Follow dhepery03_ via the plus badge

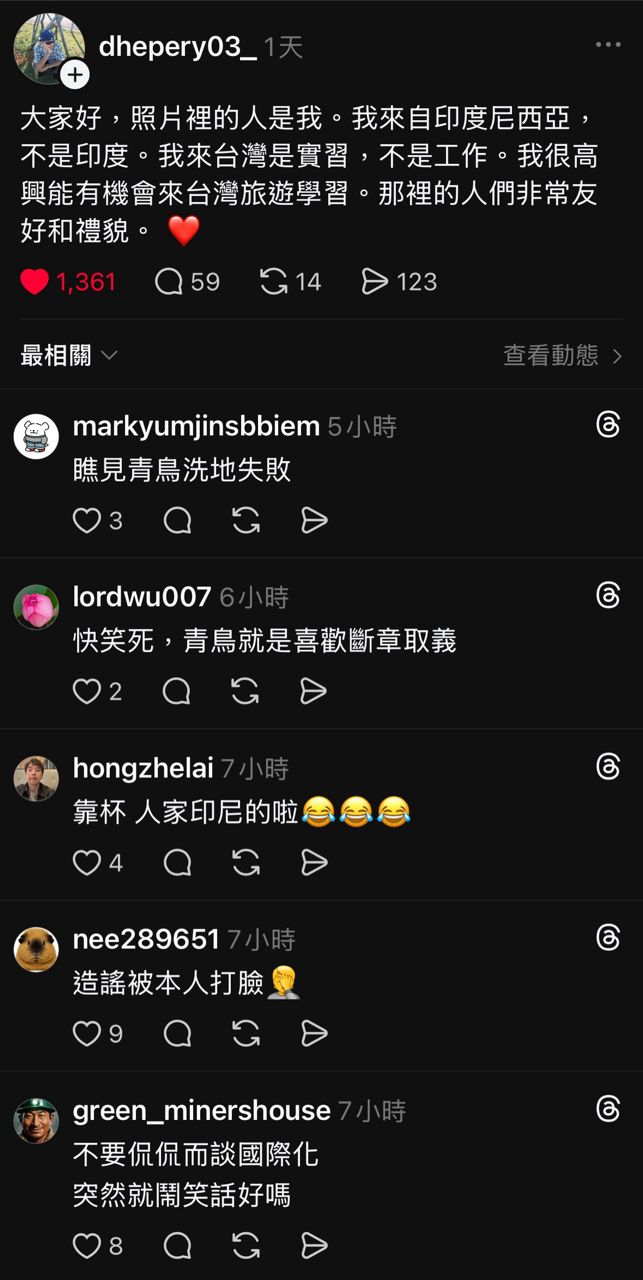(75, 74)
